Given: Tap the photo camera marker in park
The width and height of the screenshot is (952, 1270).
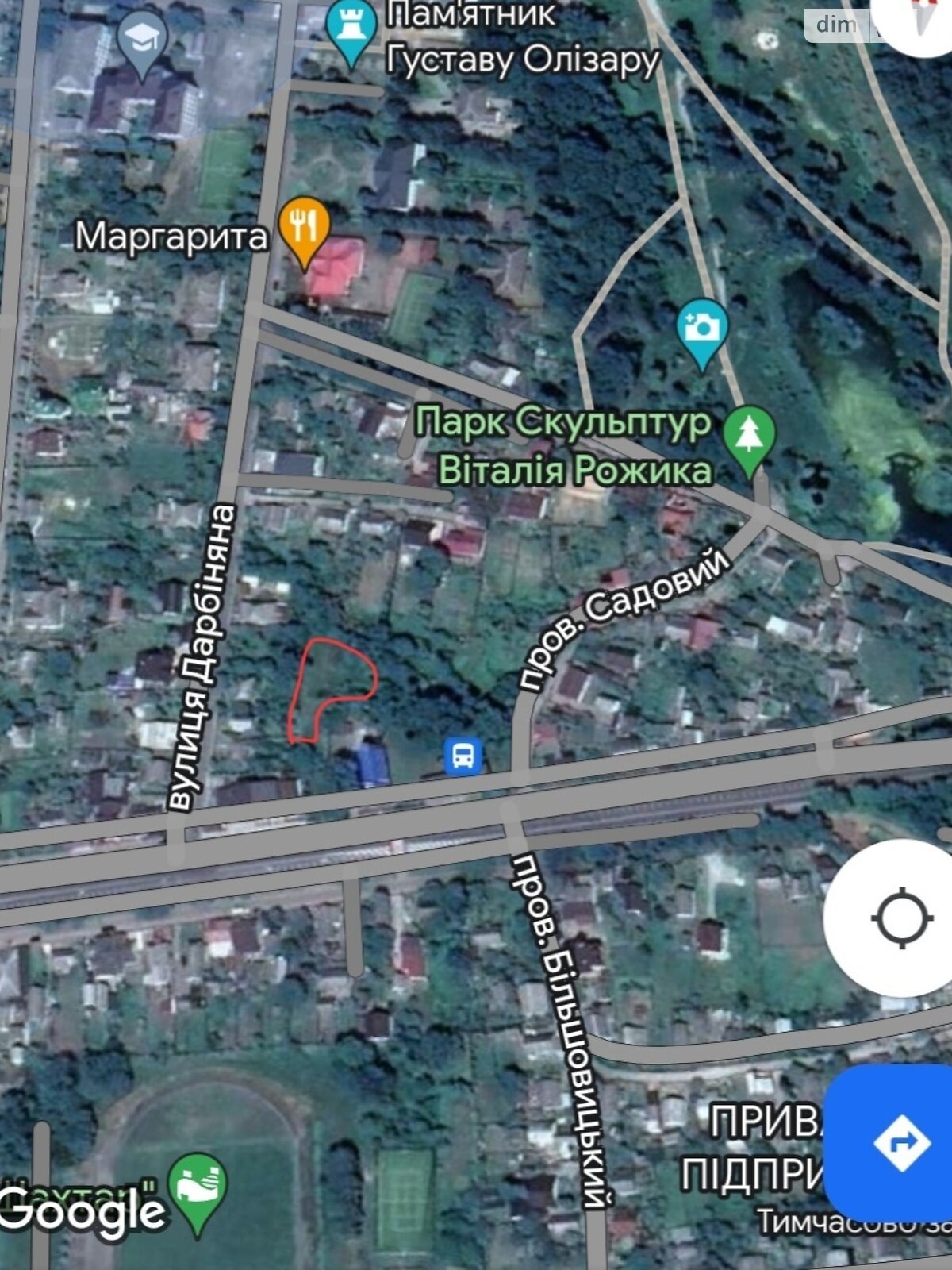Looking at the screenshot, I should point(701,329).
